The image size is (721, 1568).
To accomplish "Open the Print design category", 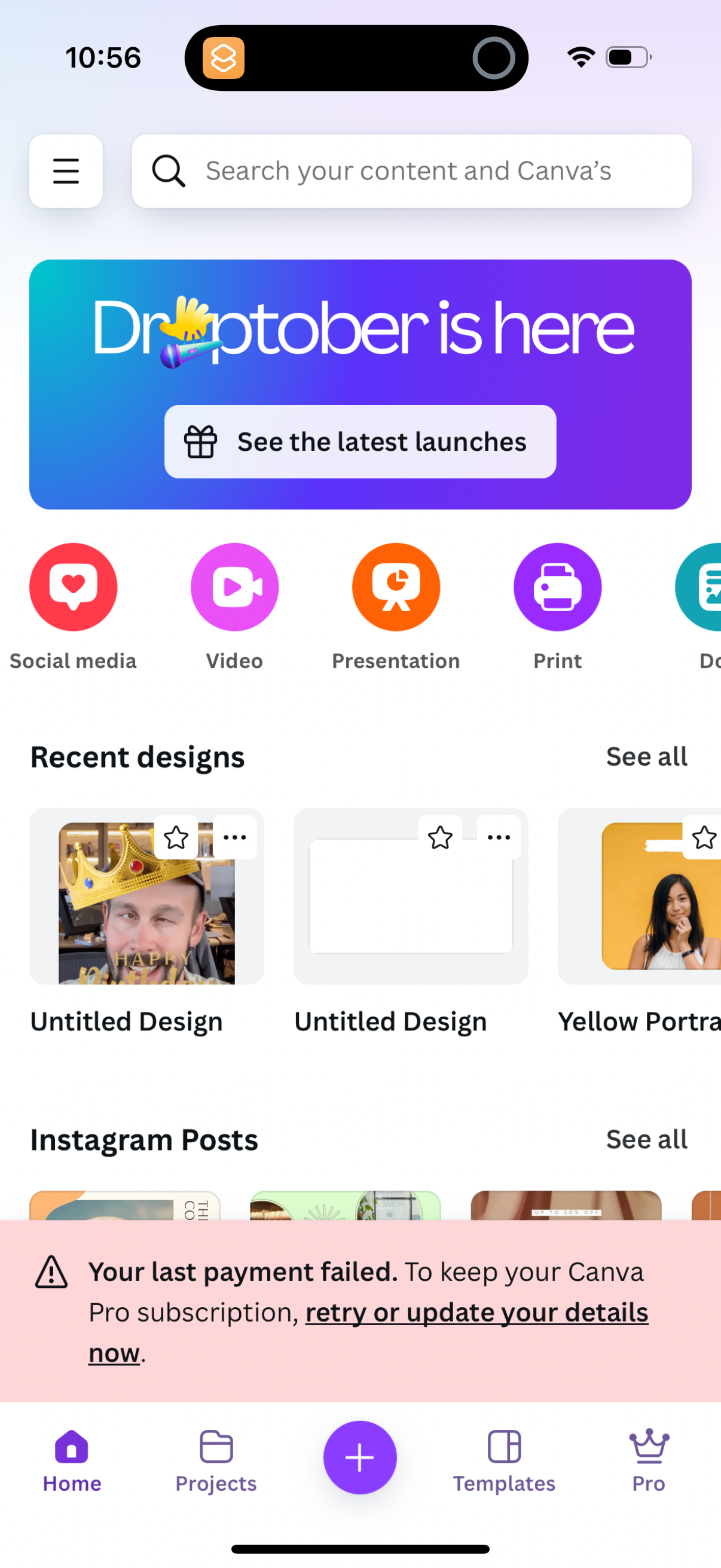I will (x=557, y=586).
